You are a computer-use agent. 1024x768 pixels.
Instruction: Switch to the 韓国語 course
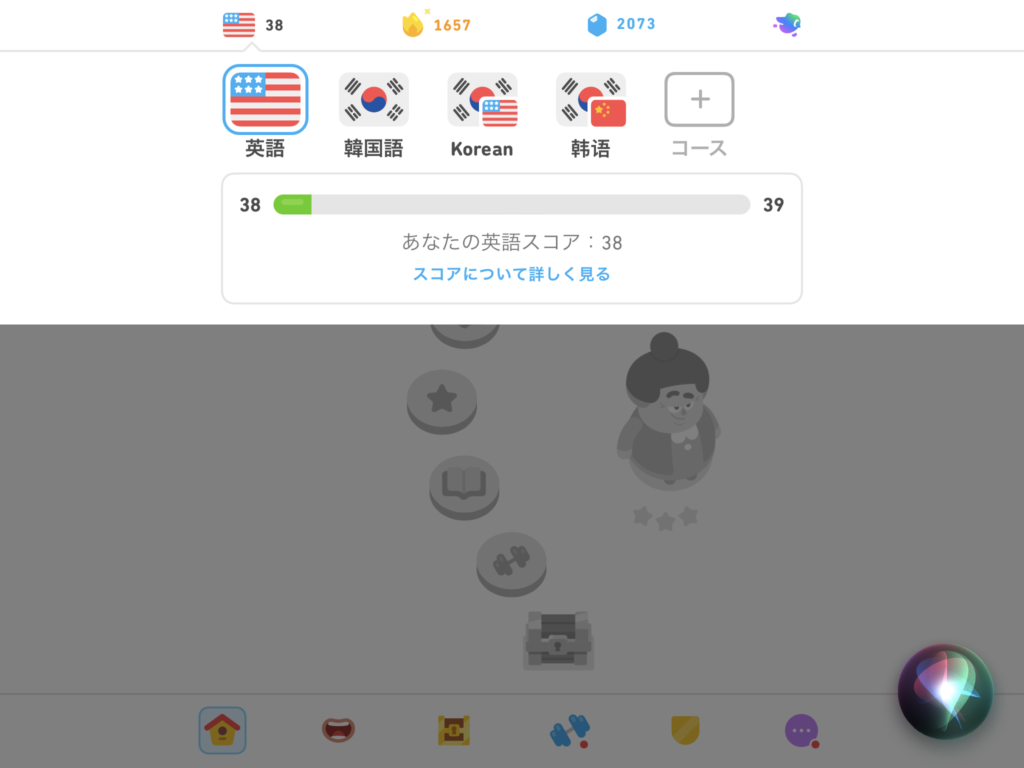pyautogui.click(x=373, y=100)
